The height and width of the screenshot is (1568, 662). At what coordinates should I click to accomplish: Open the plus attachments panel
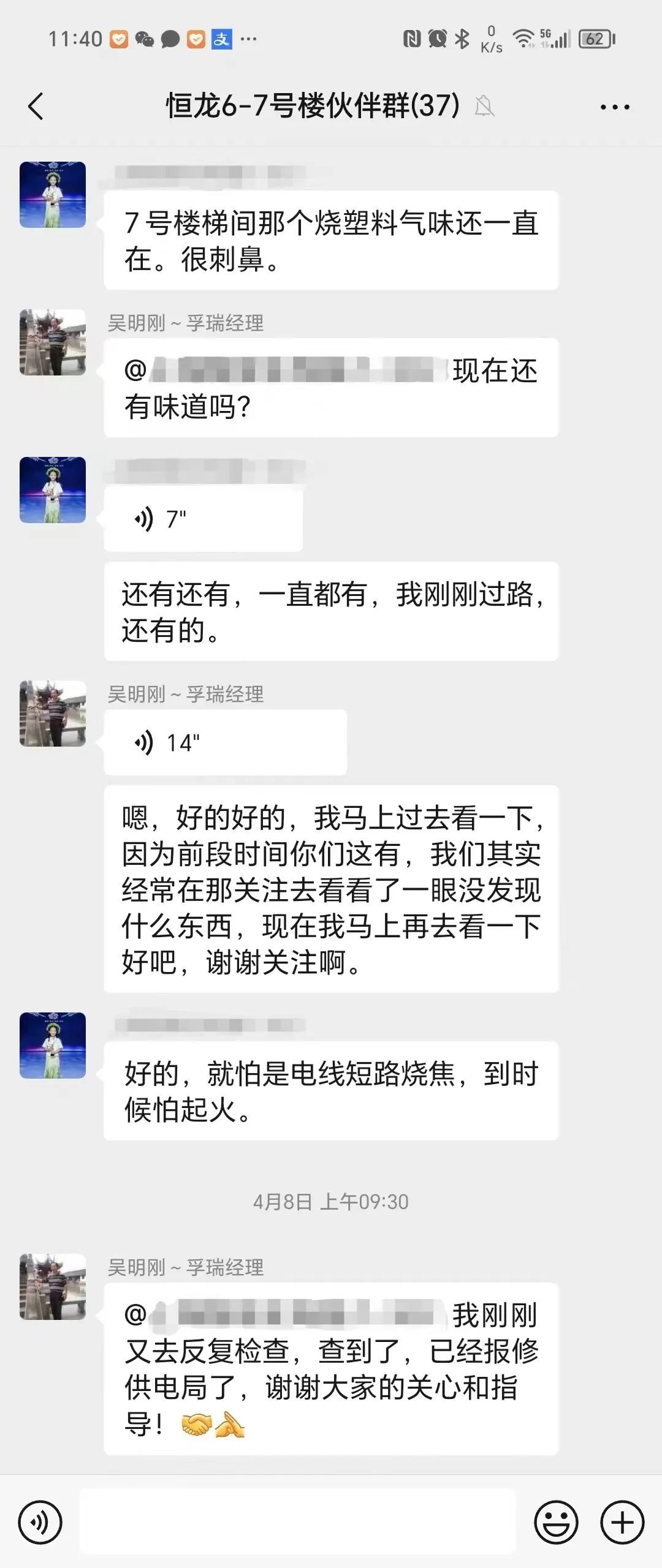tap(622, 1522)
